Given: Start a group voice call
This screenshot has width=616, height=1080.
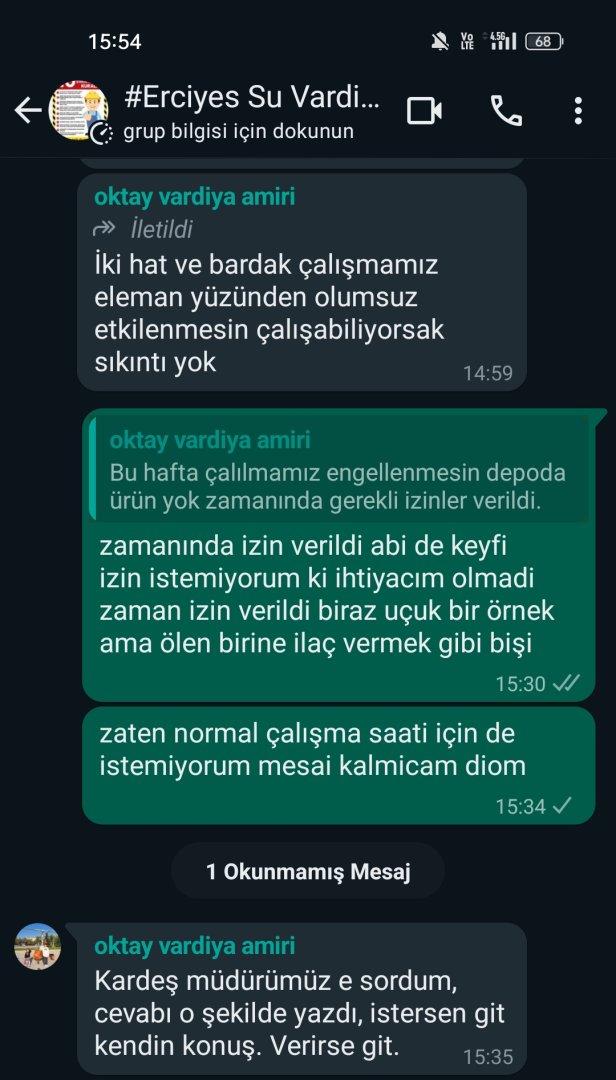Looking at the screenshot, I should click(x=506, y=111).
